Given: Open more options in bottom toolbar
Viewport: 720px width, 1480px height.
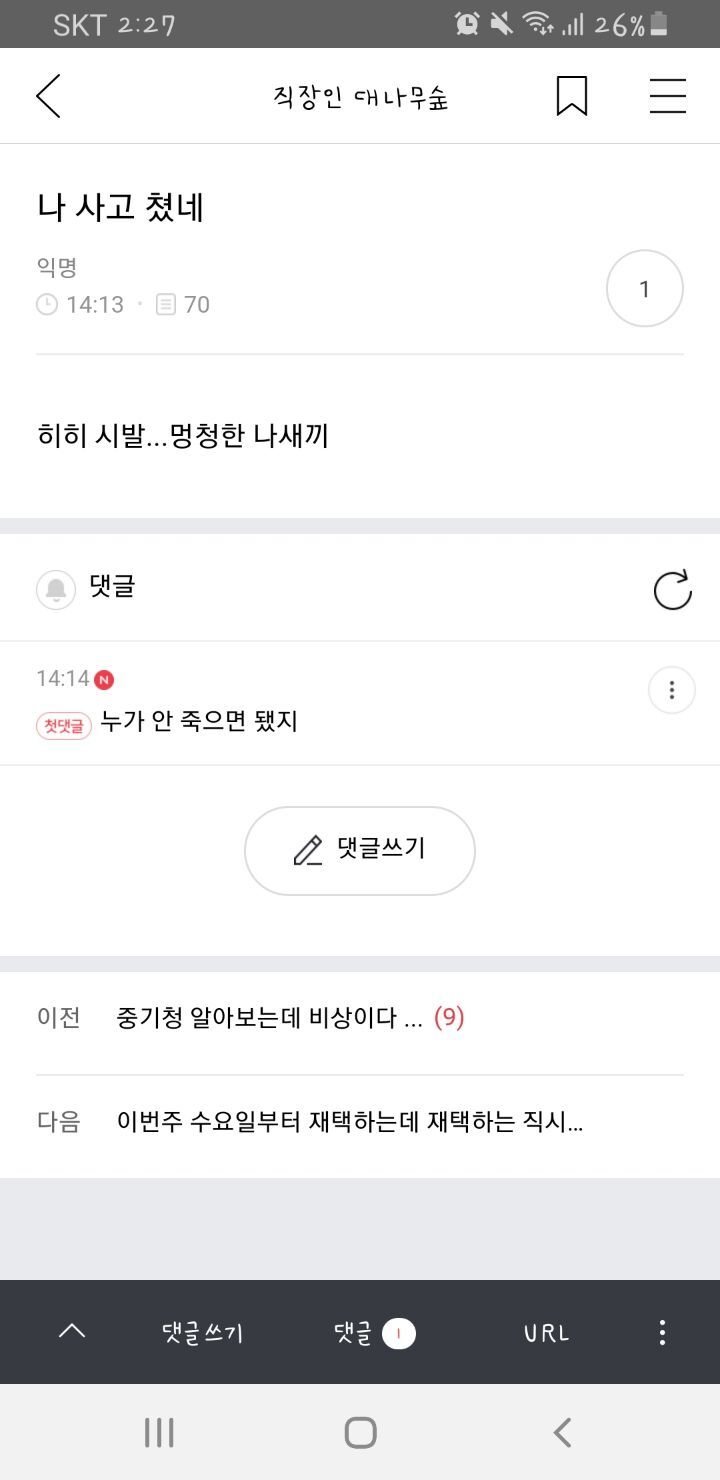Looking at the screenshot, I should (662, 1332).
